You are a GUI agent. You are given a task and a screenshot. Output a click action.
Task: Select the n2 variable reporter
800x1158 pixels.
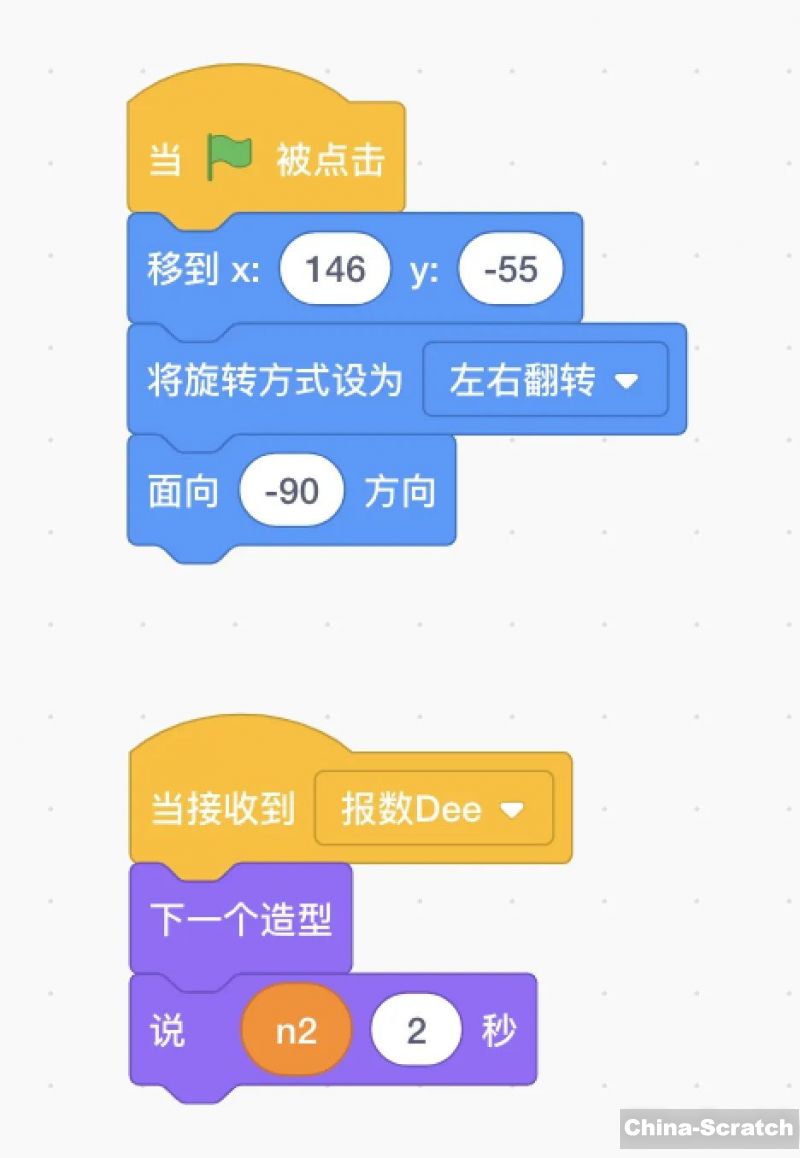pyautogui.click(x=296, y=1031)
